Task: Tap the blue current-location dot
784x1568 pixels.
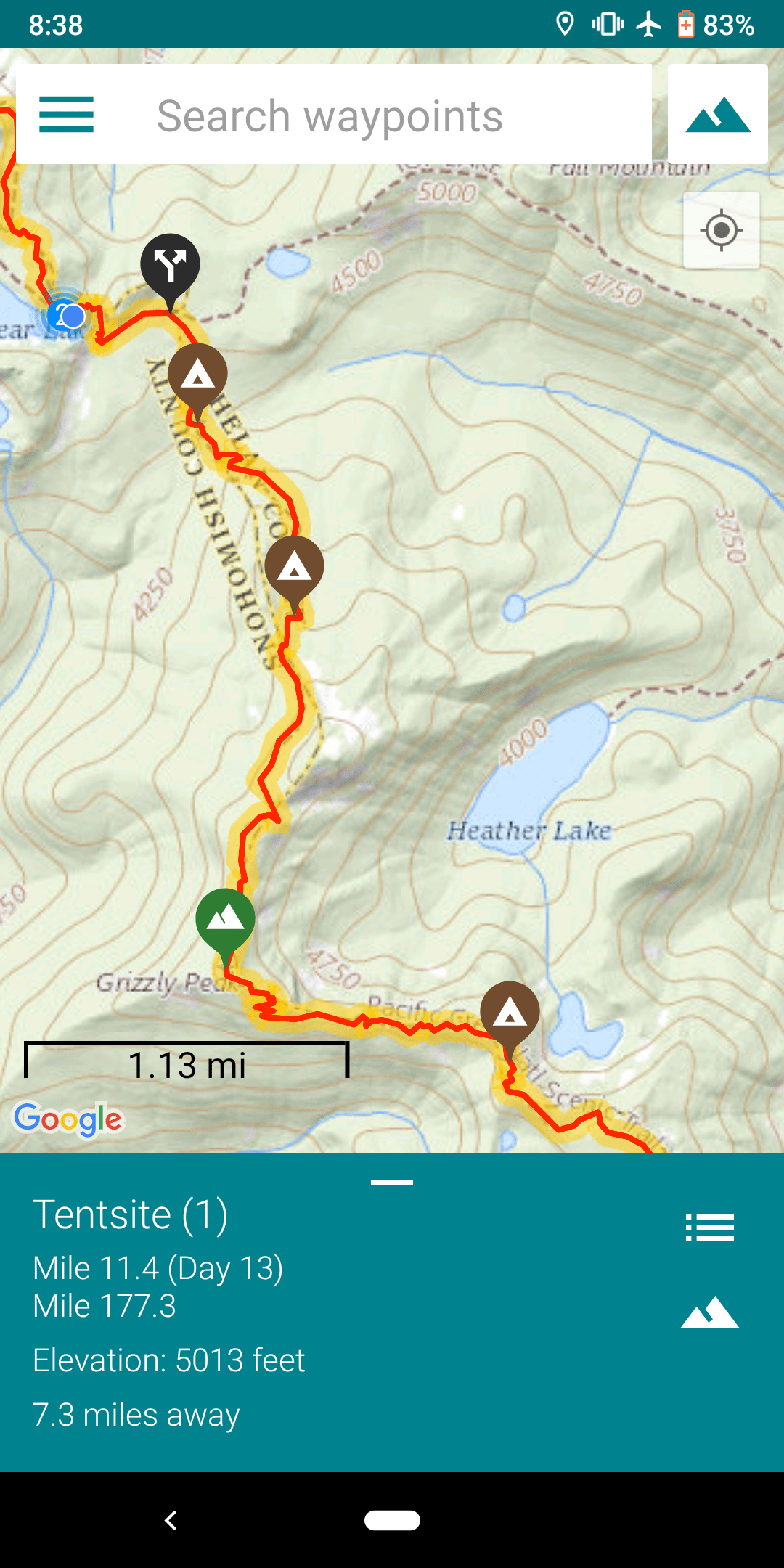Action: pyautogui.click(x=70, y=317)
